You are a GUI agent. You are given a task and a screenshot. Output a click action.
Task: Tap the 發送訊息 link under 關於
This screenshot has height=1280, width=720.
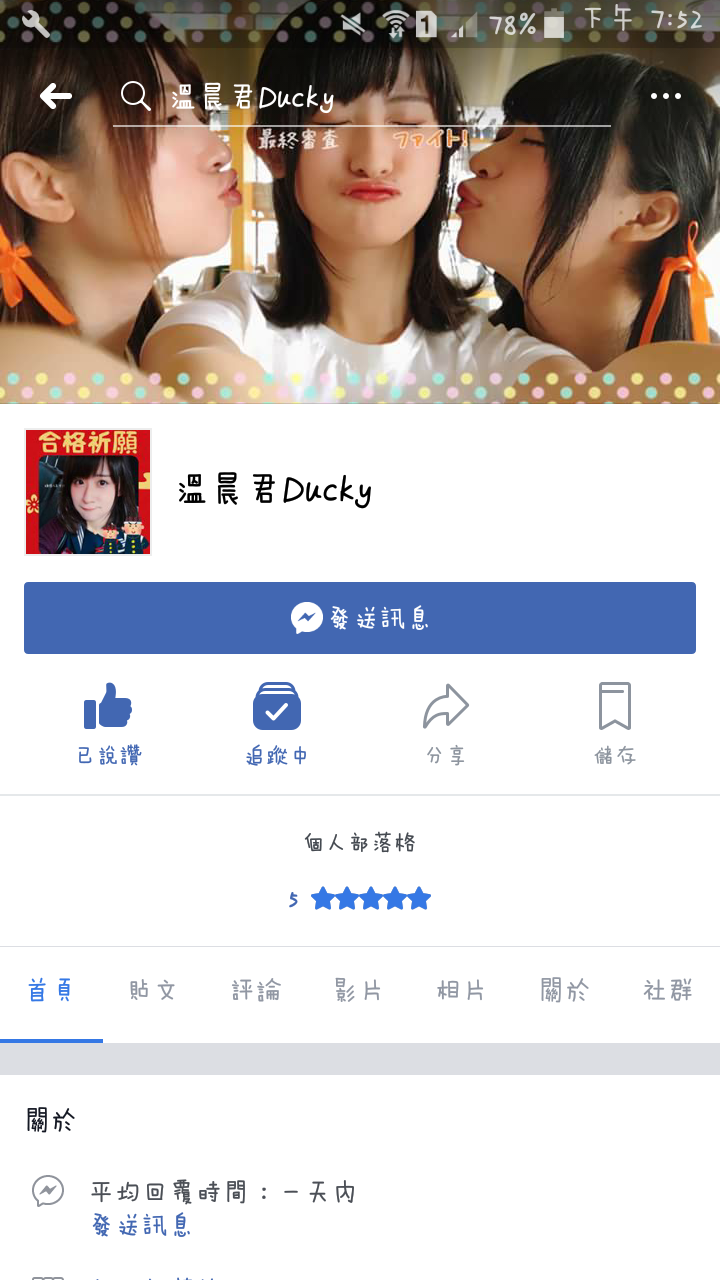tap(141, 1225)
